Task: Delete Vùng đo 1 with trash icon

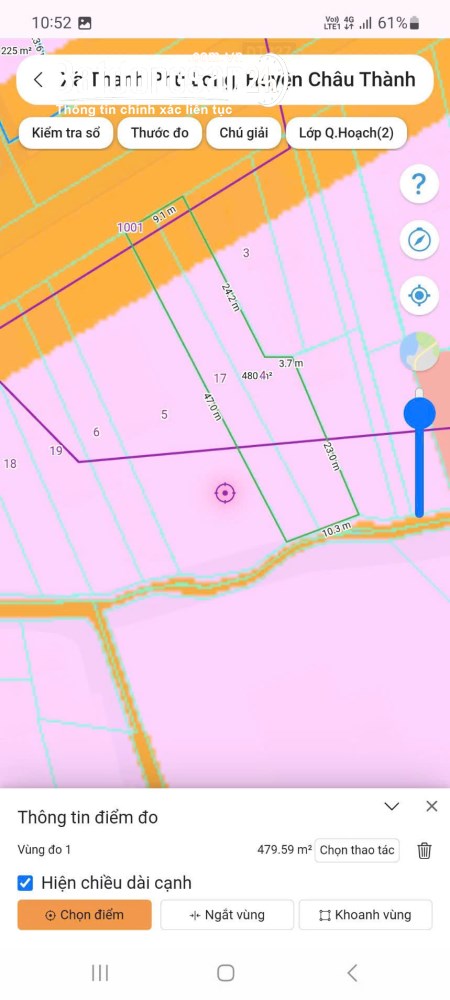Action: 425,851
